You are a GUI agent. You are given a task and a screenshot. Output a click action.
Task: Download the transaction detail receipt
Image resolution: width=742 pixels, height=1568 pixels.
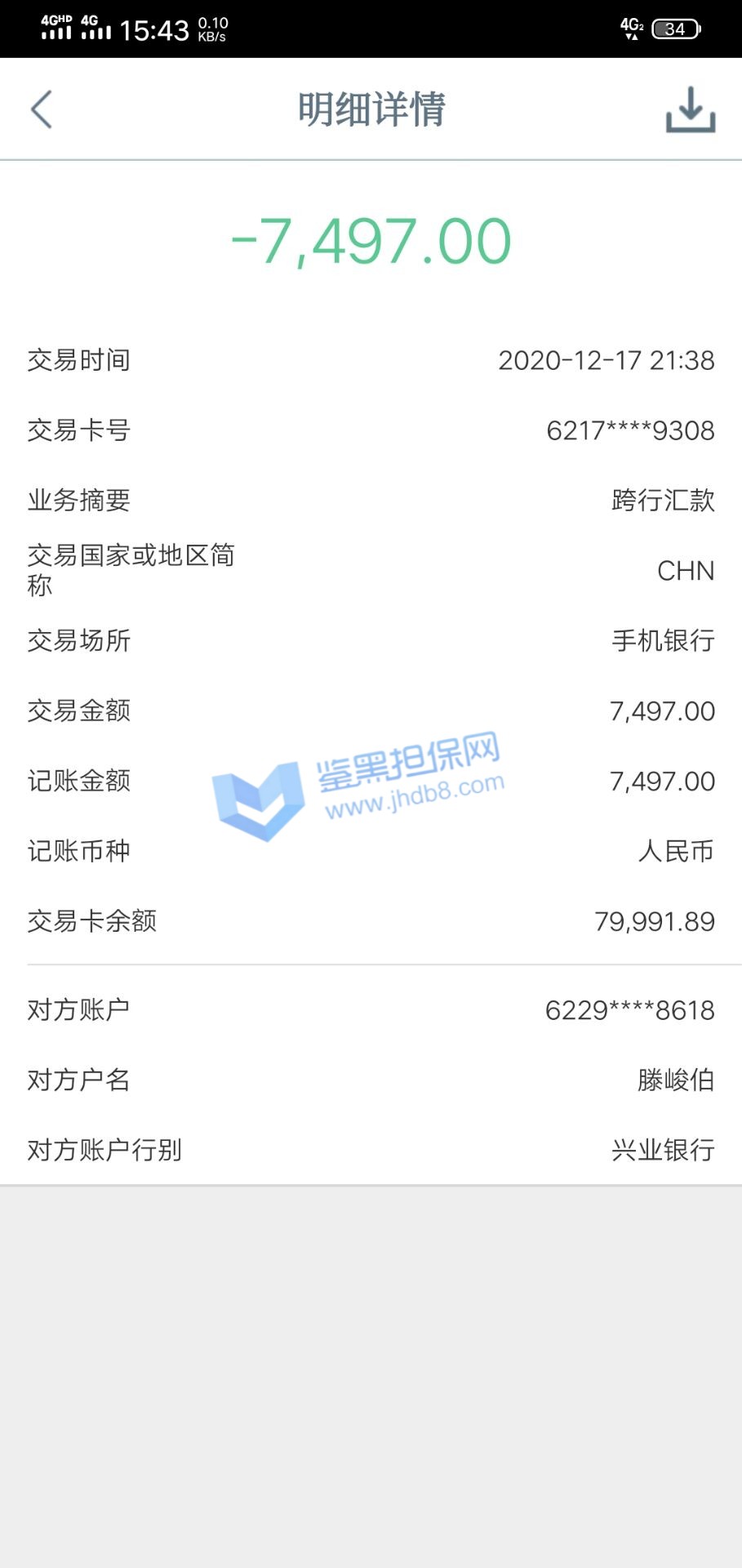tap(690, 109)
